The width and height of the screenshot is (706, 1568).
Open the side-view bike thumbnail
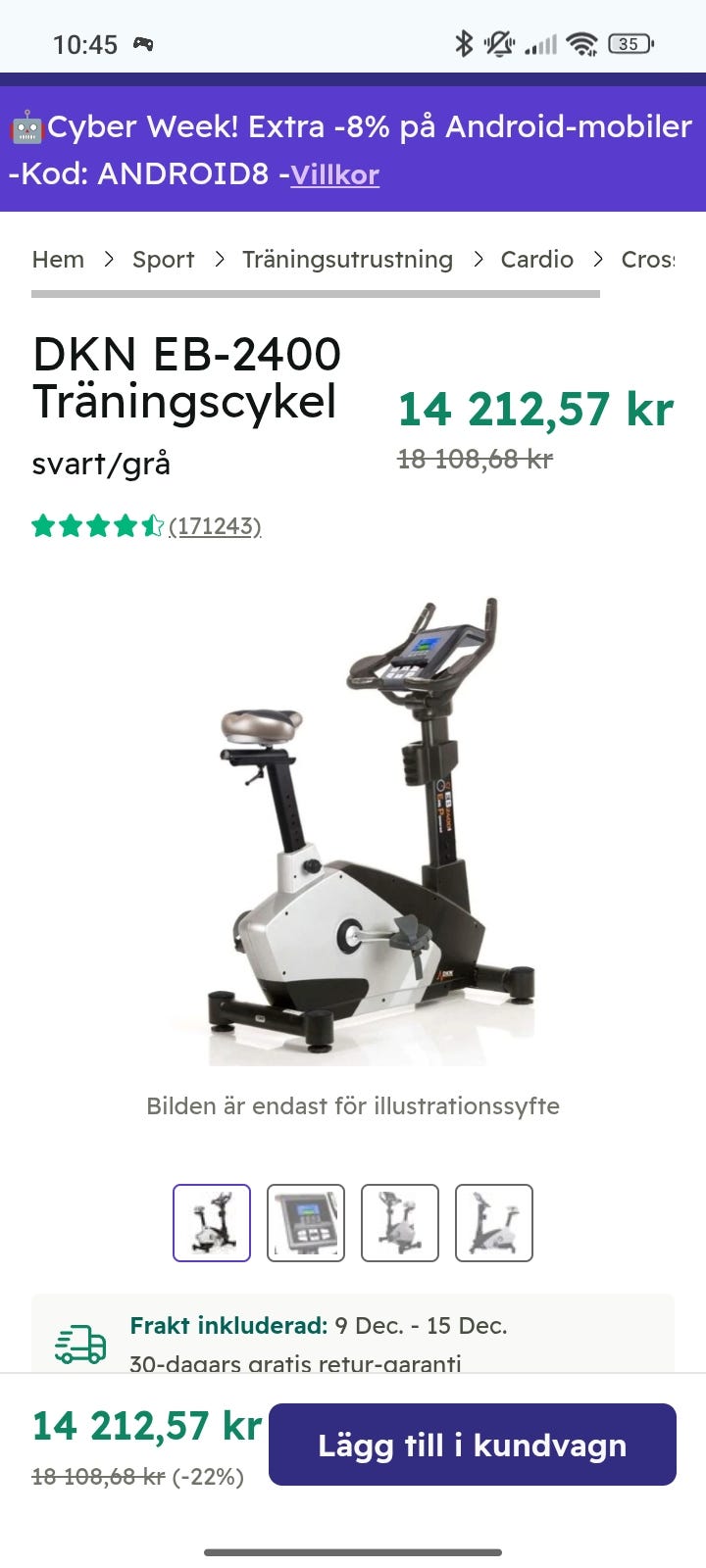coord(400,1222)
